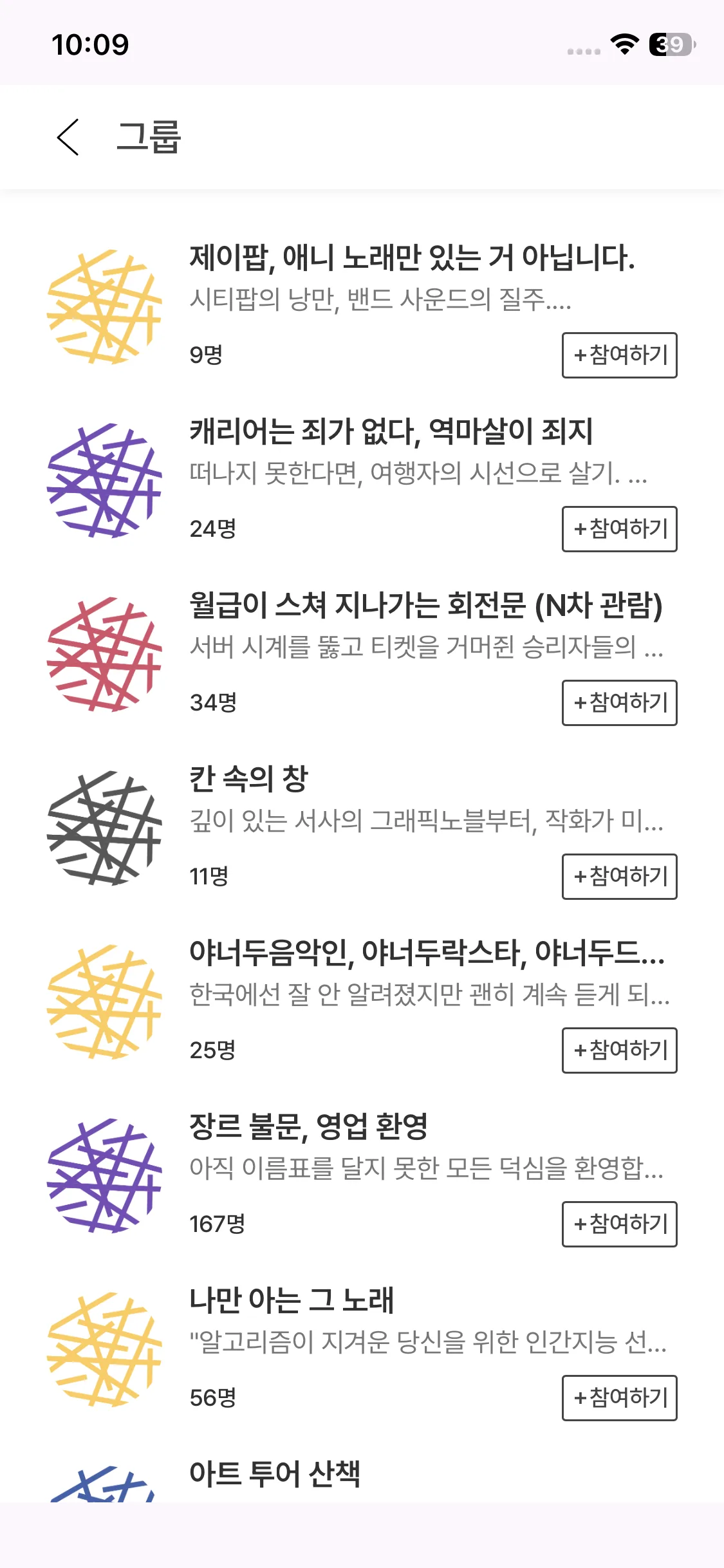The width and height of the screenshot is (724, 1568).
Task: View the 야너두음악인, 야너두락스타 group
Action: coord(425,953)
